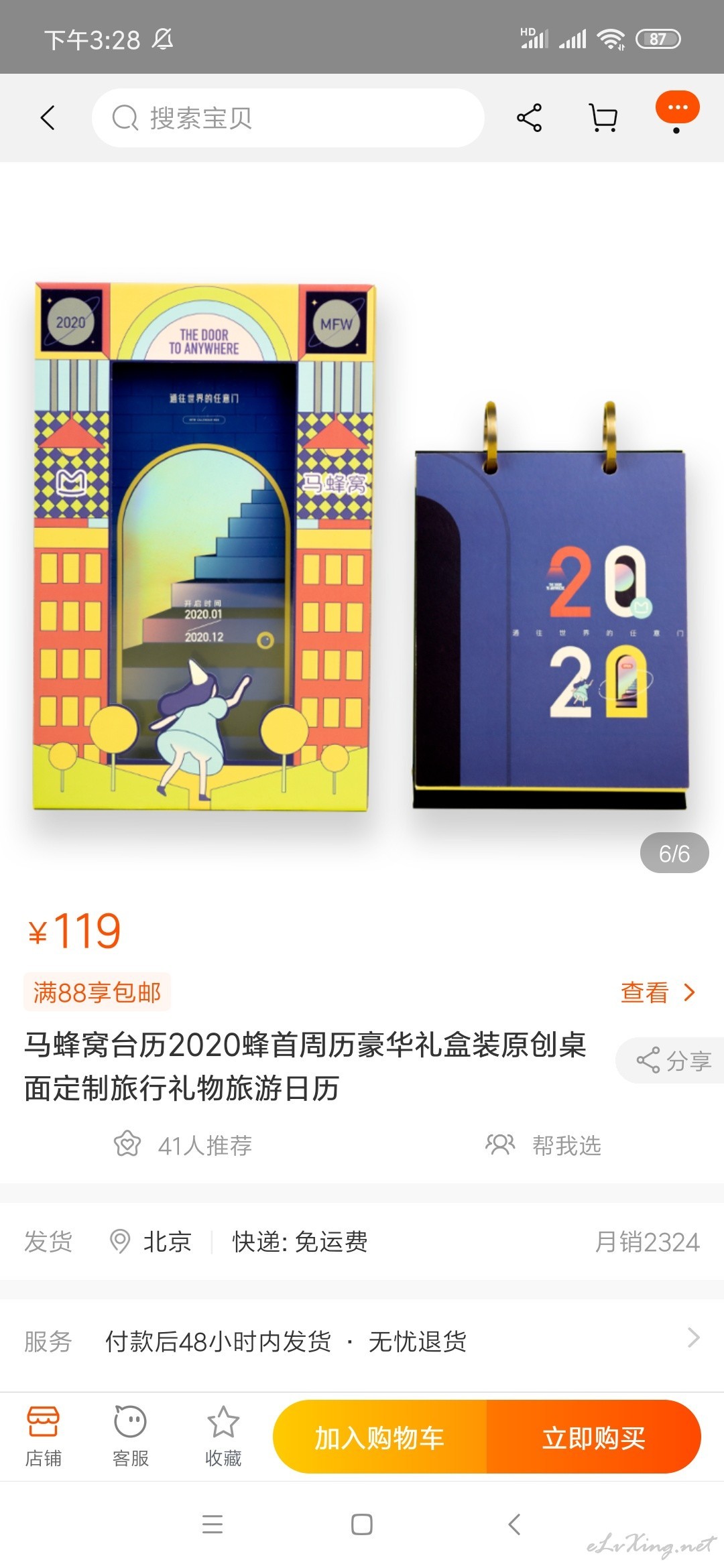
Task: Open the 店铺 store page
Action: [44, 1437]
